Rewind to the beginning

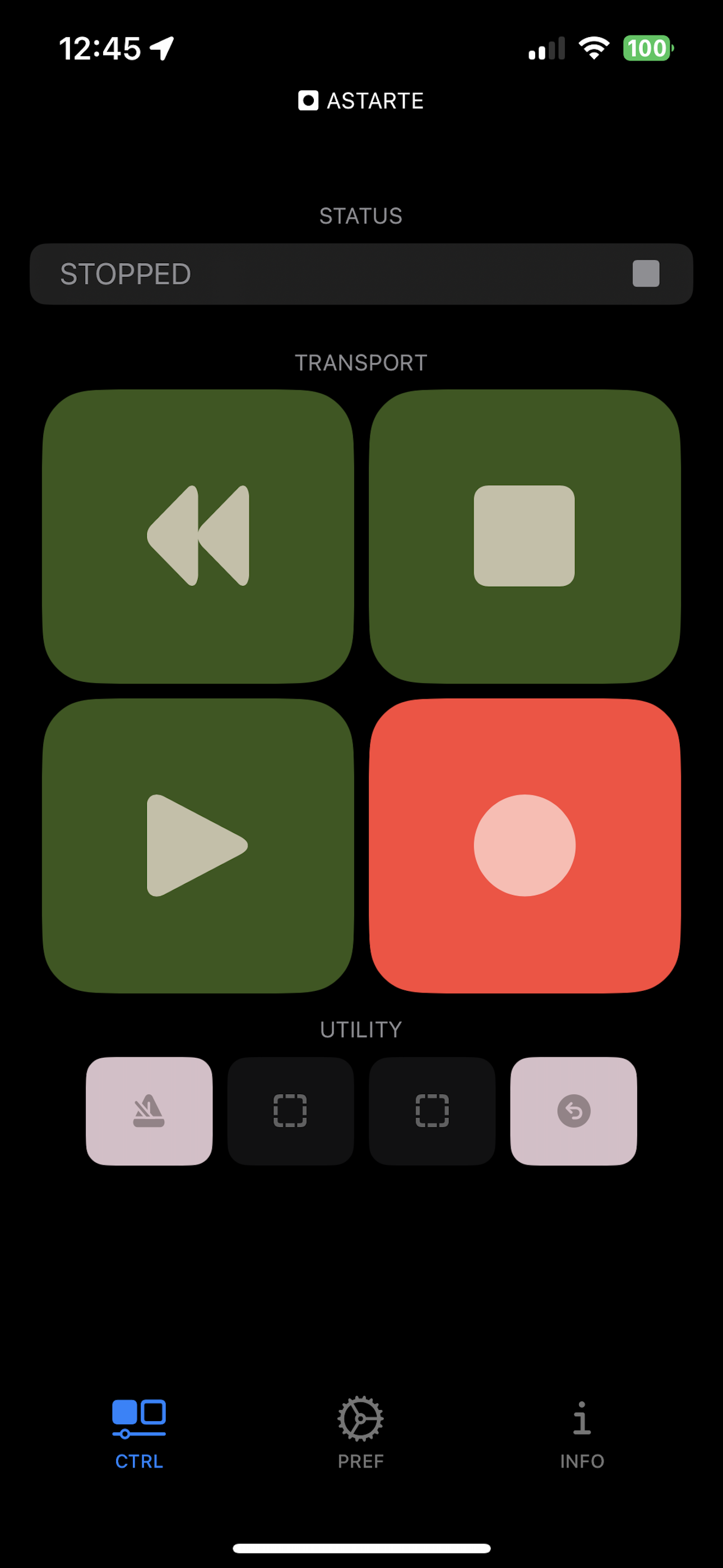(x=198, y=536)
